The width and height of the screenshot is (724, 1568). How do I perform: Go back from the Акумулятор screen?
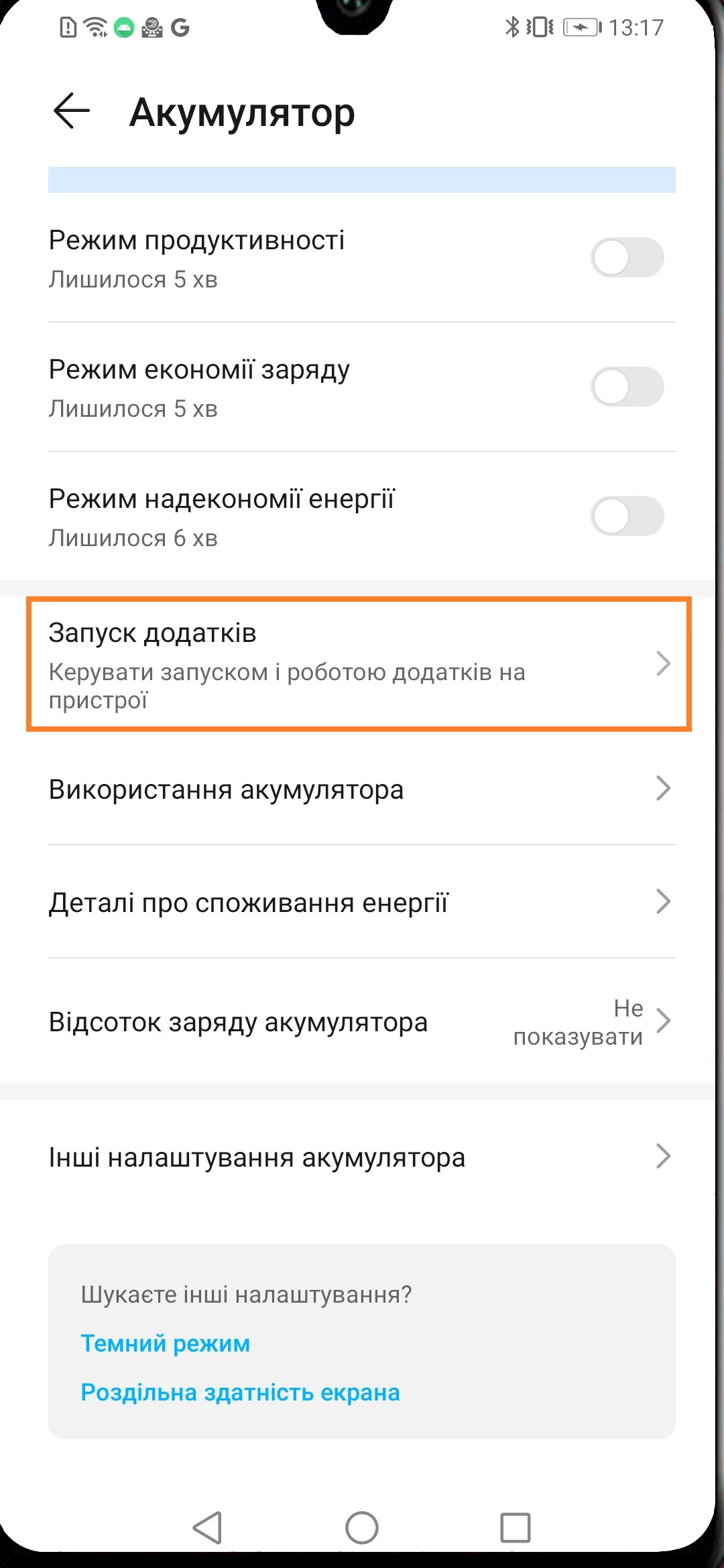pos(71,111)
